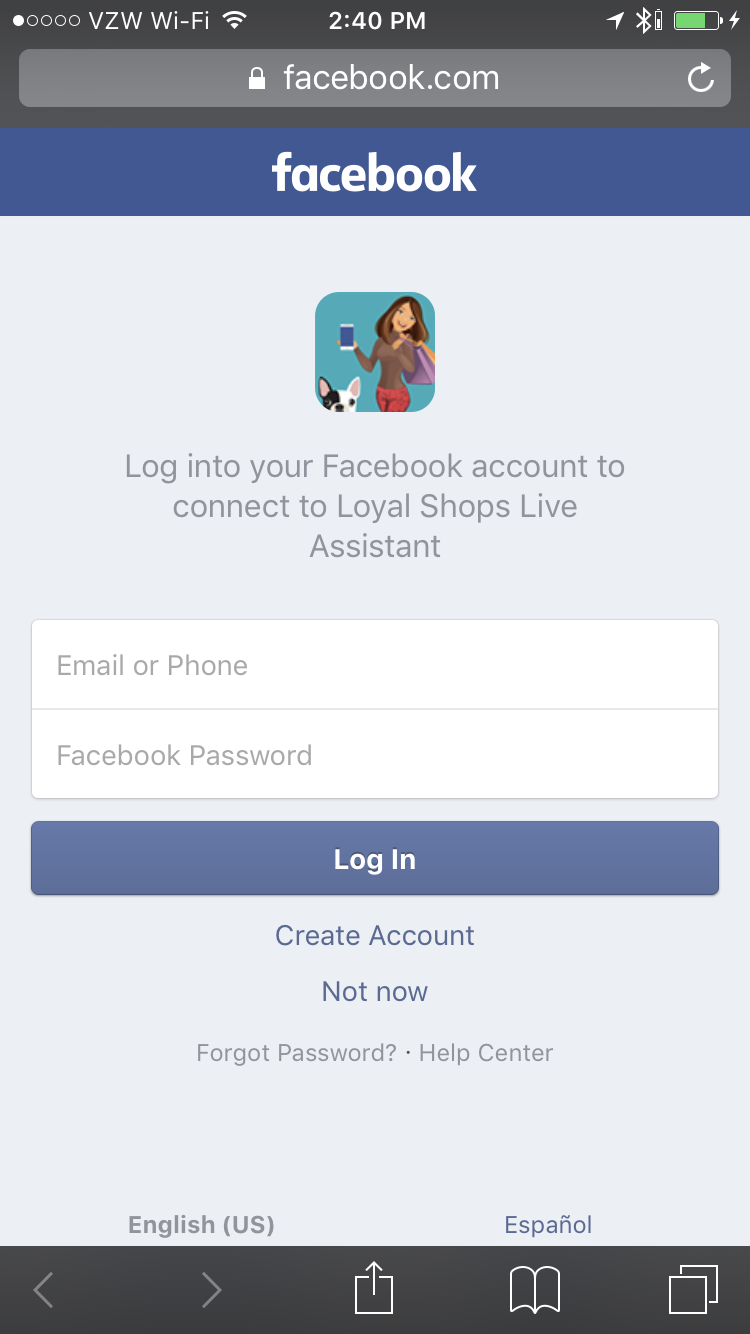The height and width of the screenshot is (1334, 750).
Task: Open Safari's share sheet
Action: point(374,1289)
